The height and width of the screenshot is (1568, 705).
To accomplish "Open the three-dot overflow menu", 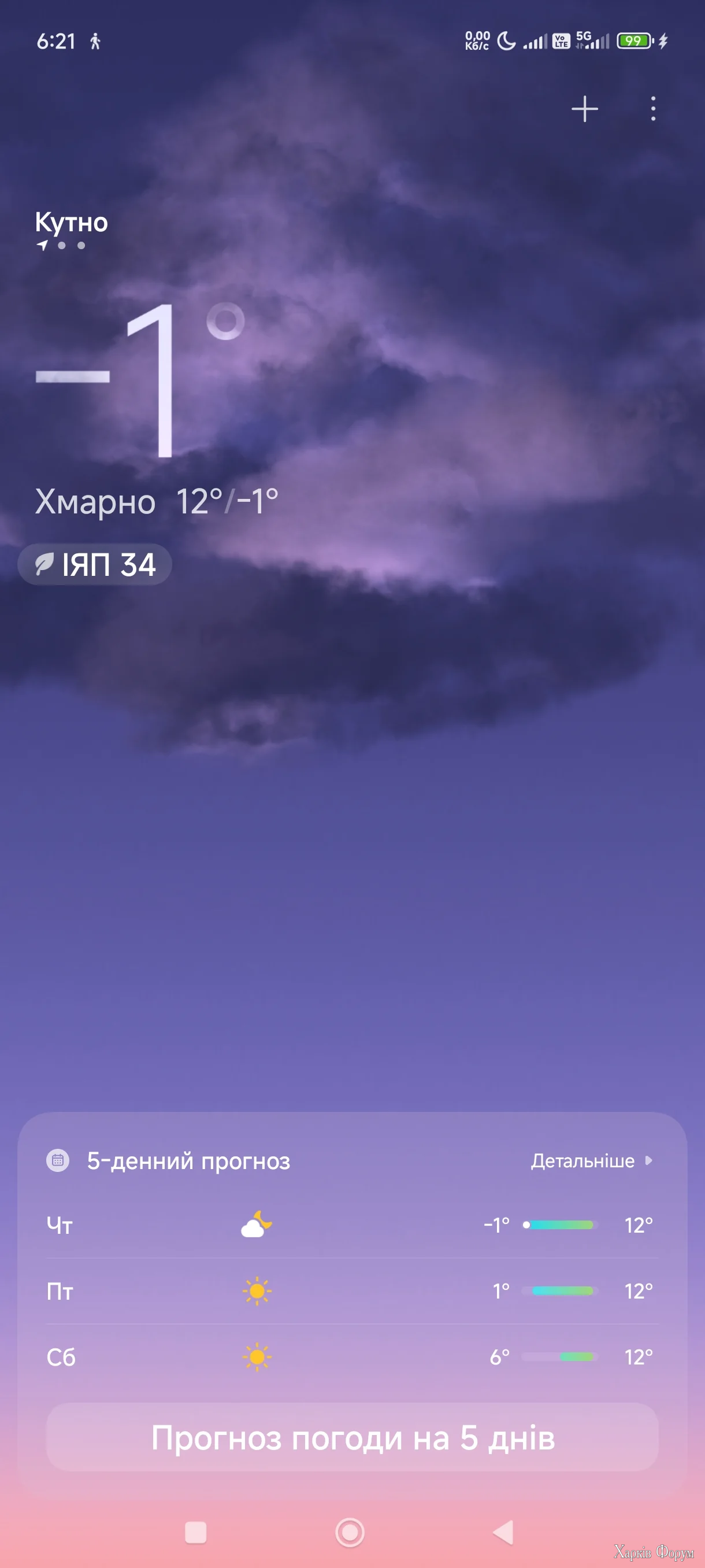I will coord(652,109).
